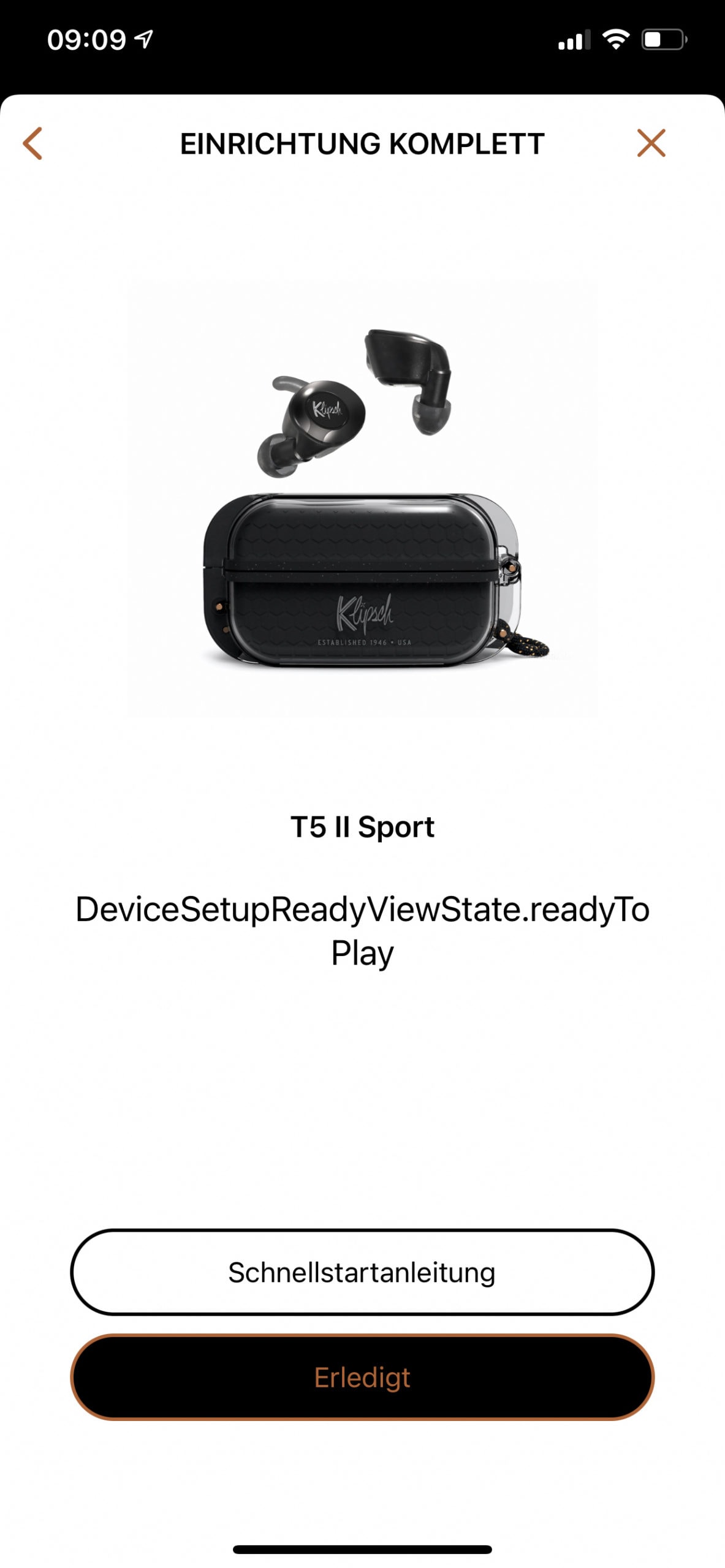
Task: Go back with the arrow icon
Action: pos(32,143)
